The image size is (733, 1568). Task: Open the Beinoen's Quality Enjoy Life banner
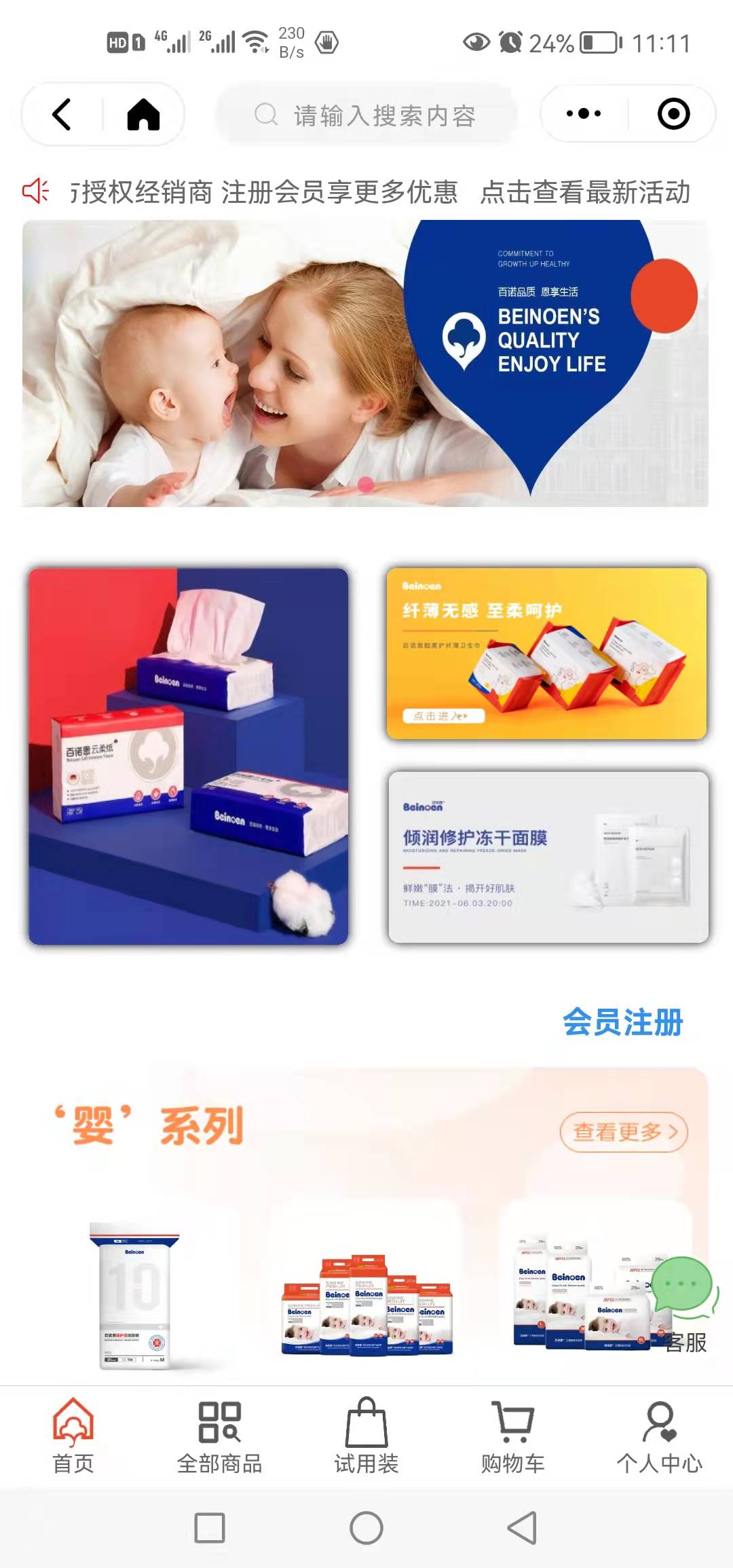(x=365, y=364)
